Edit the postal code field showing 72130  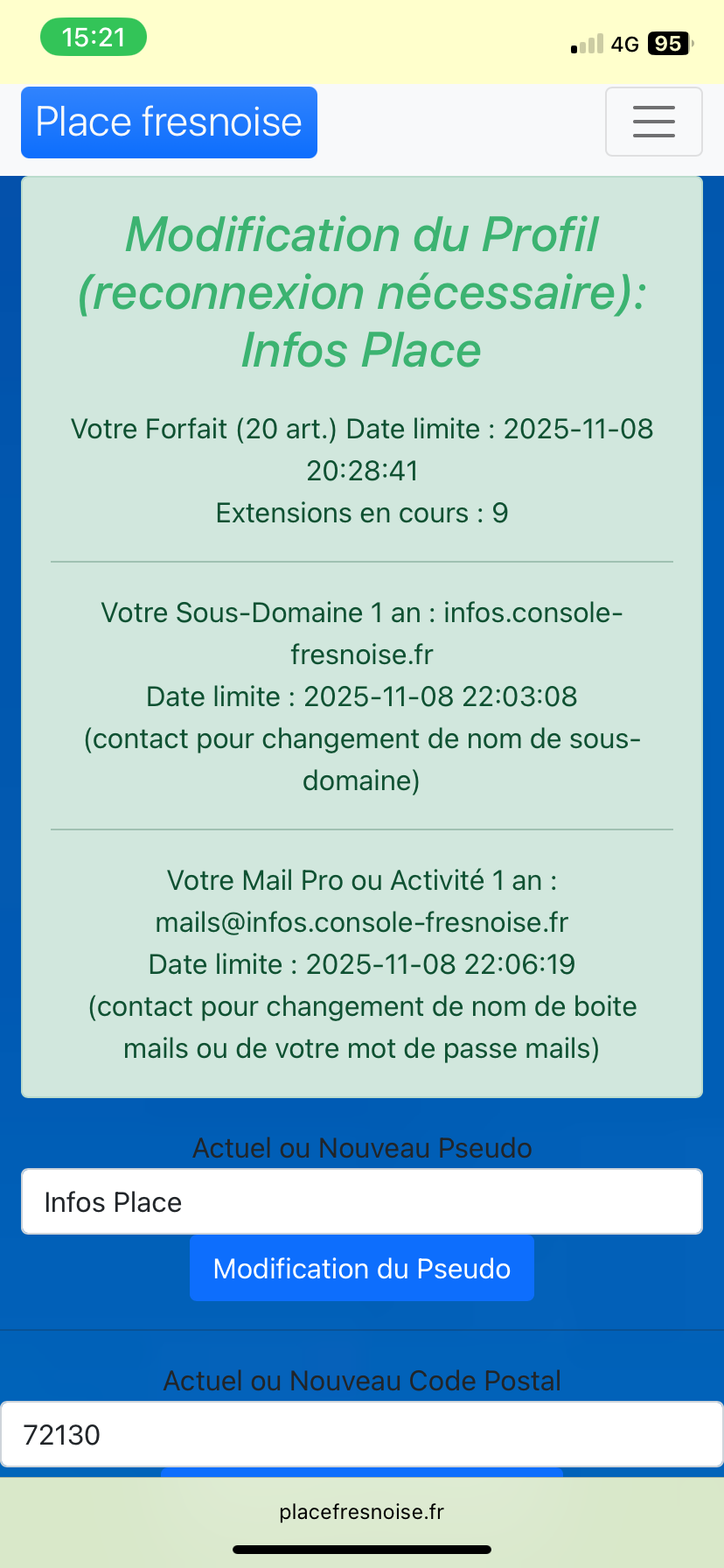[x=362, y=1434]
